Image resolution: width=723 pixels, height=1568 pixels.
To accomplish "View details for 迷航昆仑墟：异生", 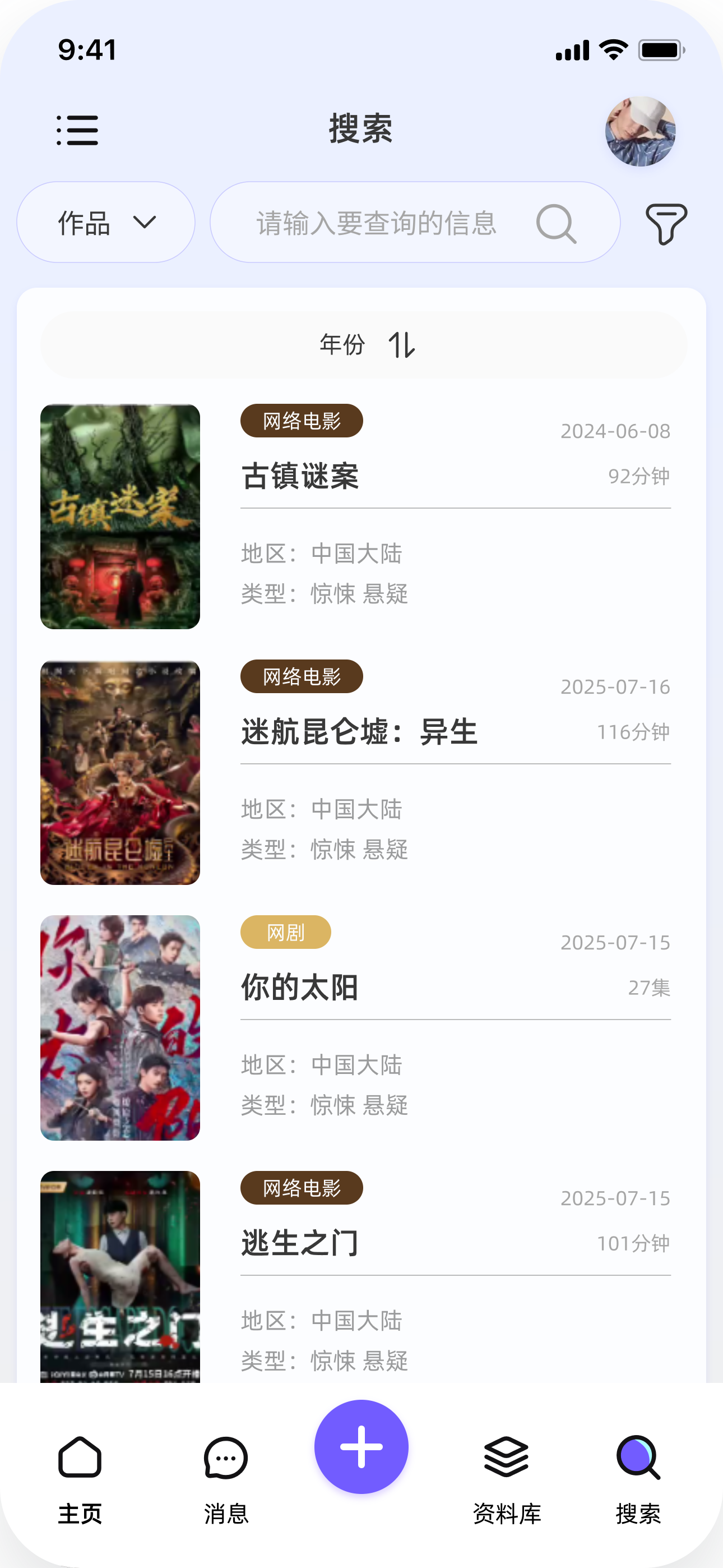I will pos(359,732).
